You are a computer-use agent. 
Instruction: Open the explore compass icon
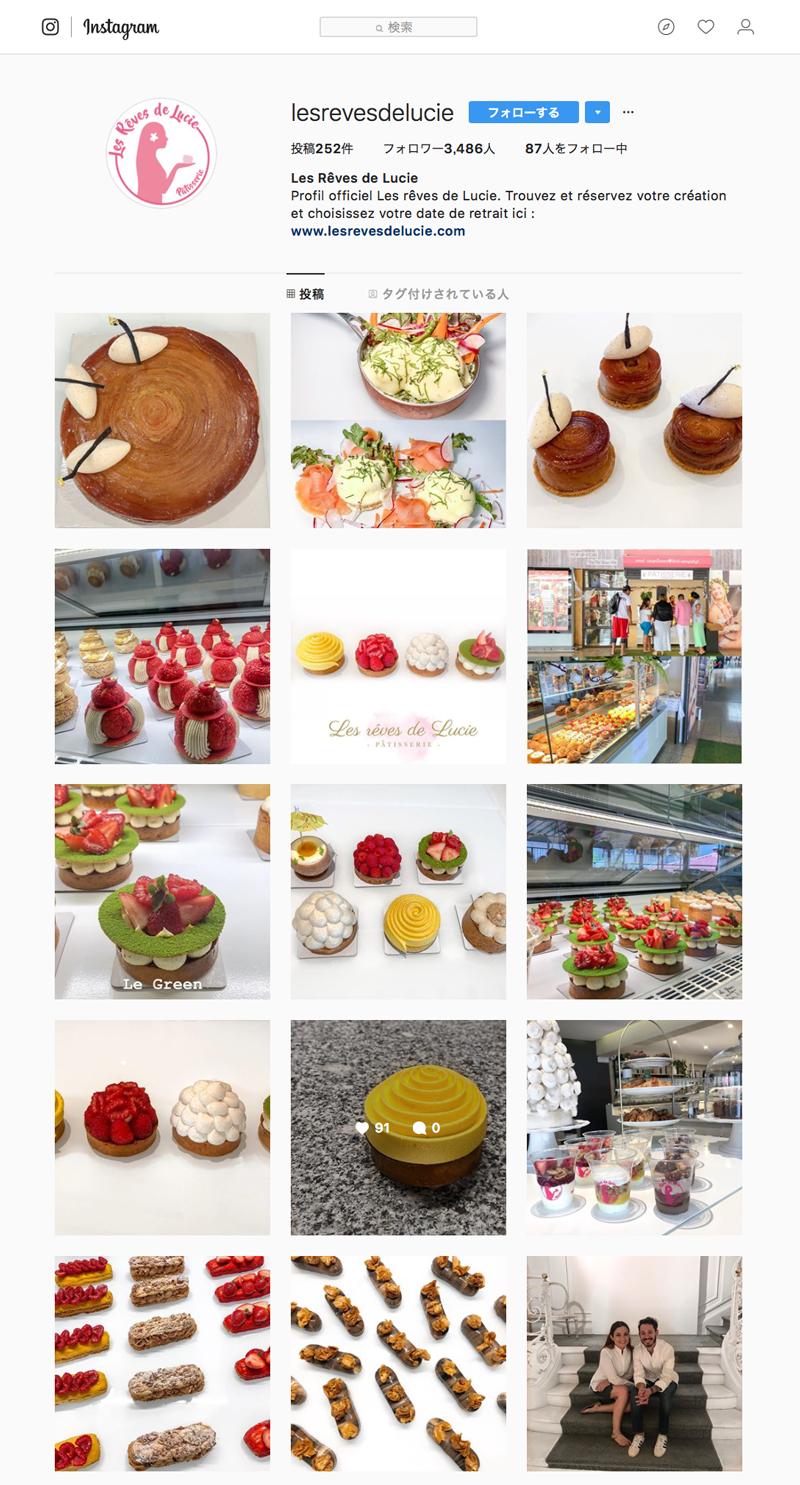(666, 27)
